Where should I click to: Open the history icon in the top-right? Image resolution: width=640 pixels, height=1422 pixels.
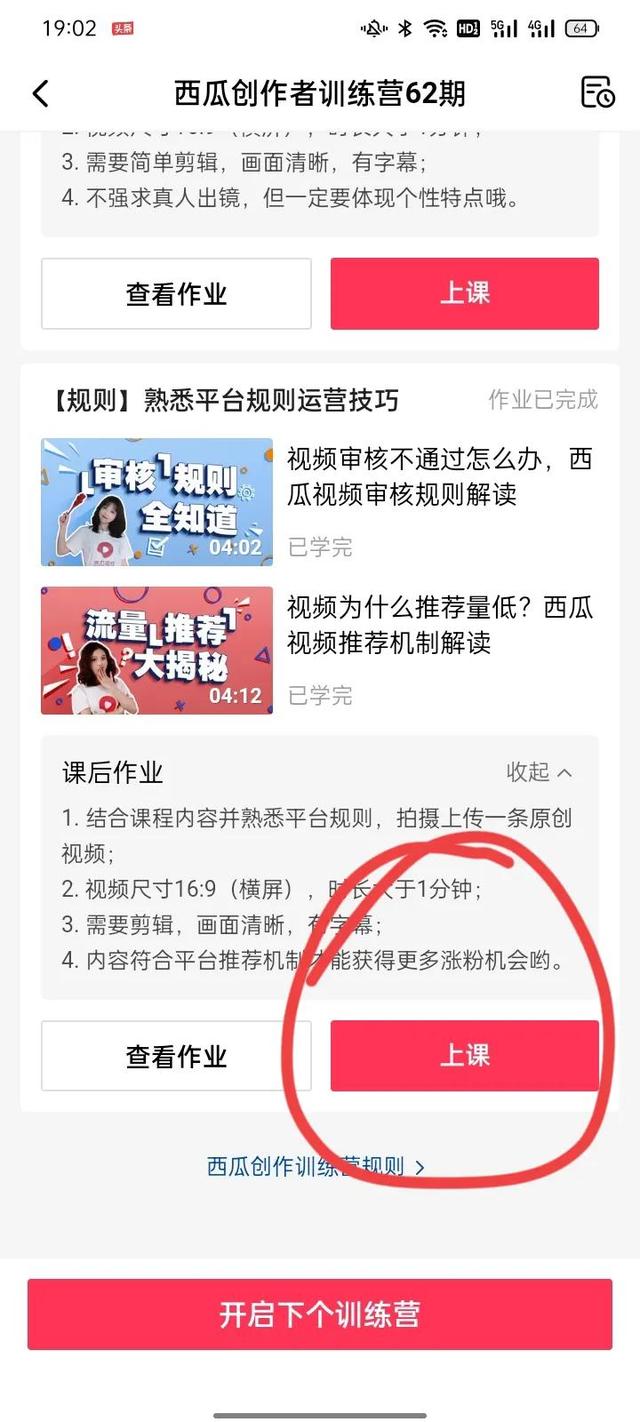pyautogui.click(x=597, y=93)
